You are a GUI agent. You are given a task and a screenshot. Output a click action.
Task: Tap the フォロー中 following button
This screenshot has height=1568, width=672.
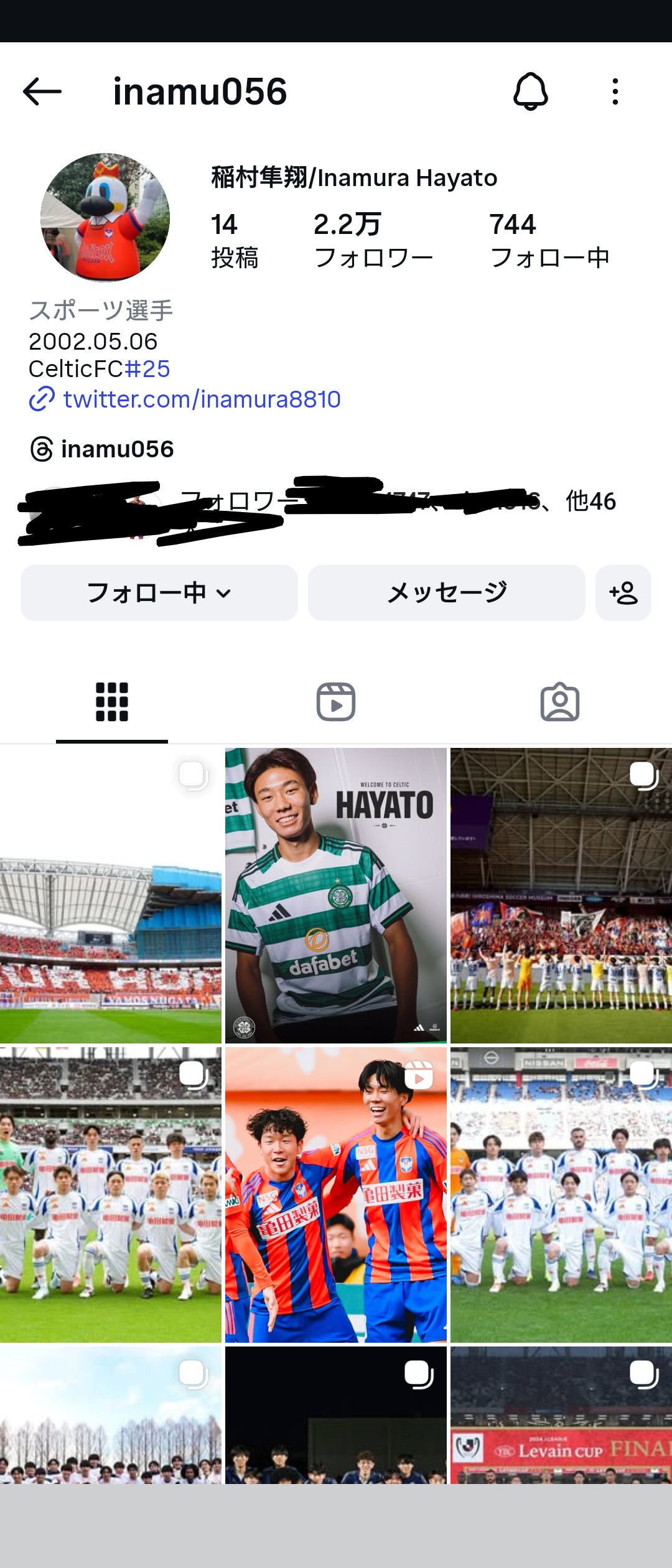point(159,593)
